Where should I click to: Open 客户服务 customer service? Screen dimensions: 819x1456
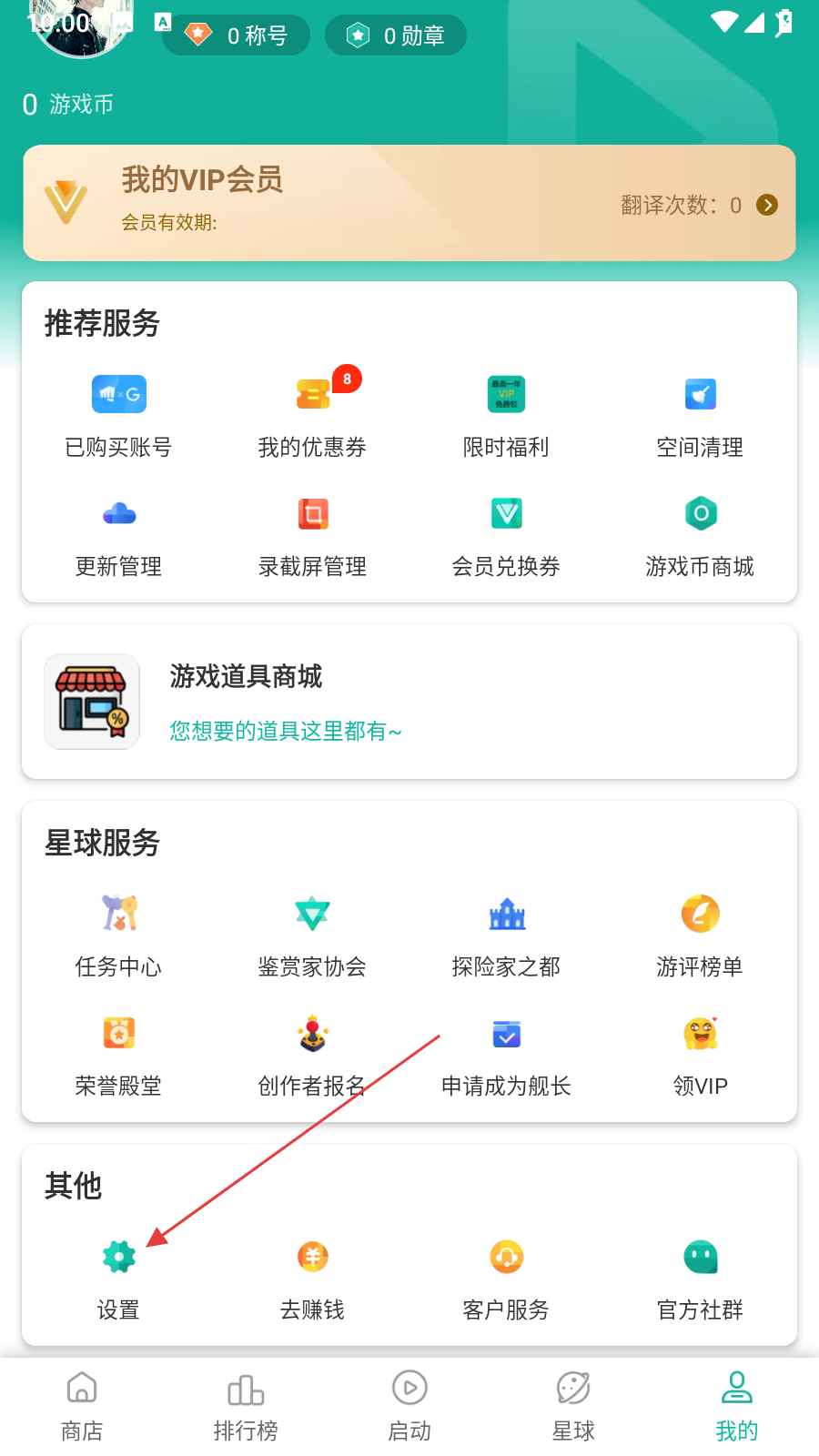point(506,1277)
